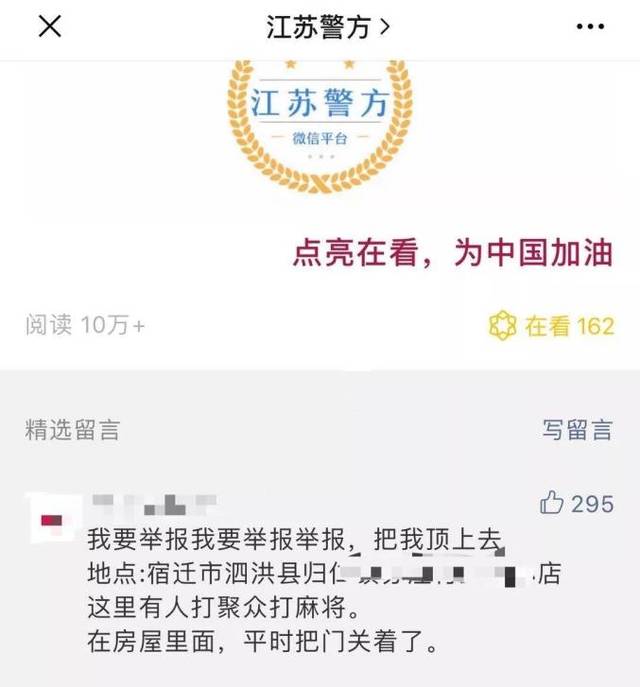Open the 江苏警方 account page
The image size is (640, 687).
(x=326, y=28)
